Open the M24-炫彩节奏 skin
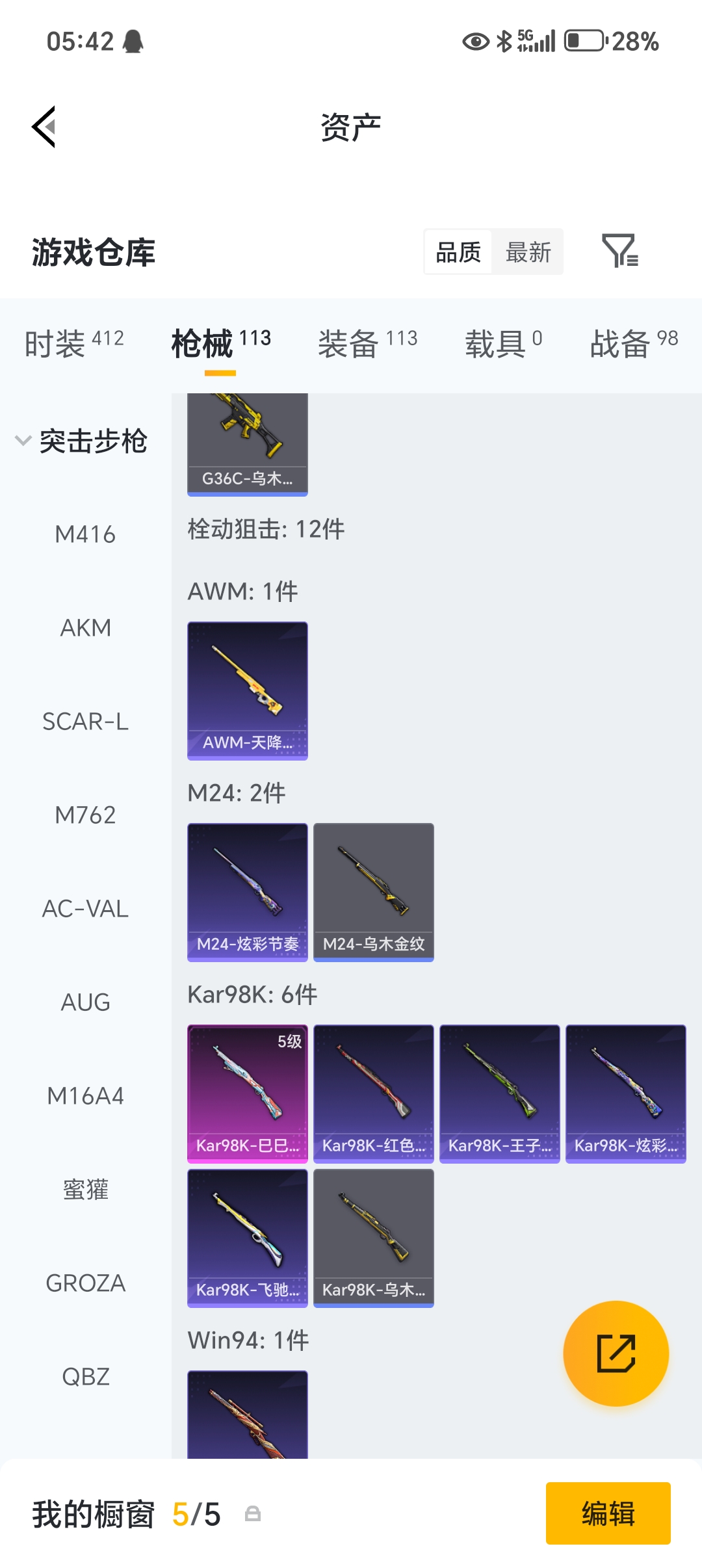 (247, 893)
